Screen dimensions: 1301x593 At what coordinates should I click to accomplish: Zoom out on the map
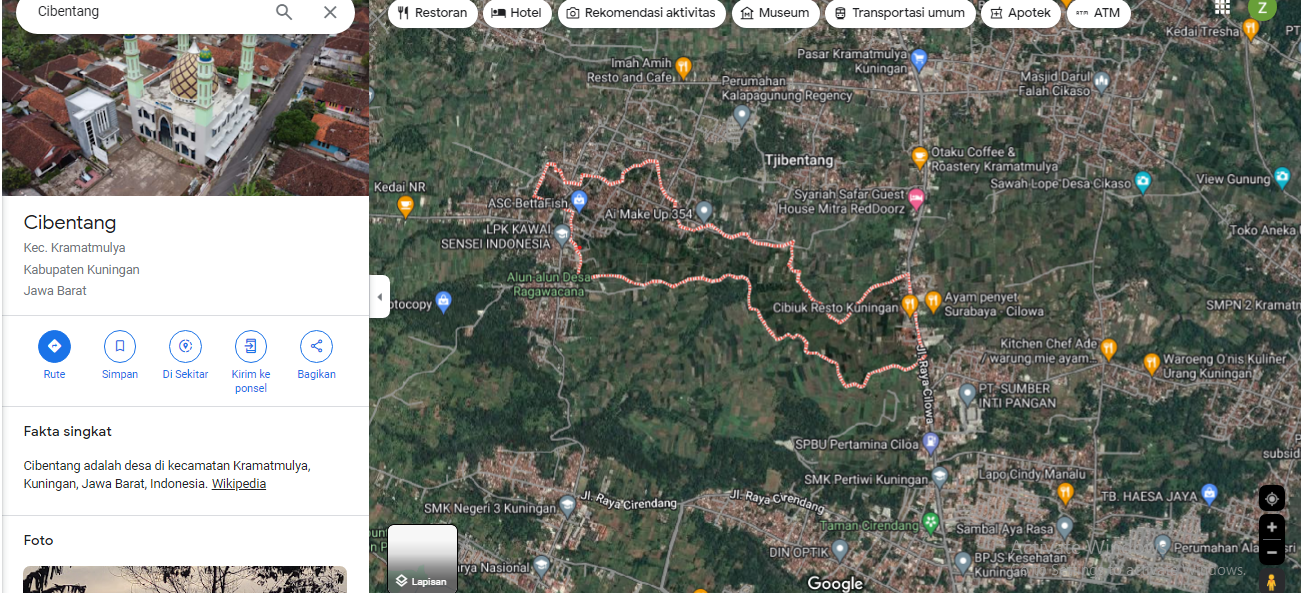[1271, 552]
